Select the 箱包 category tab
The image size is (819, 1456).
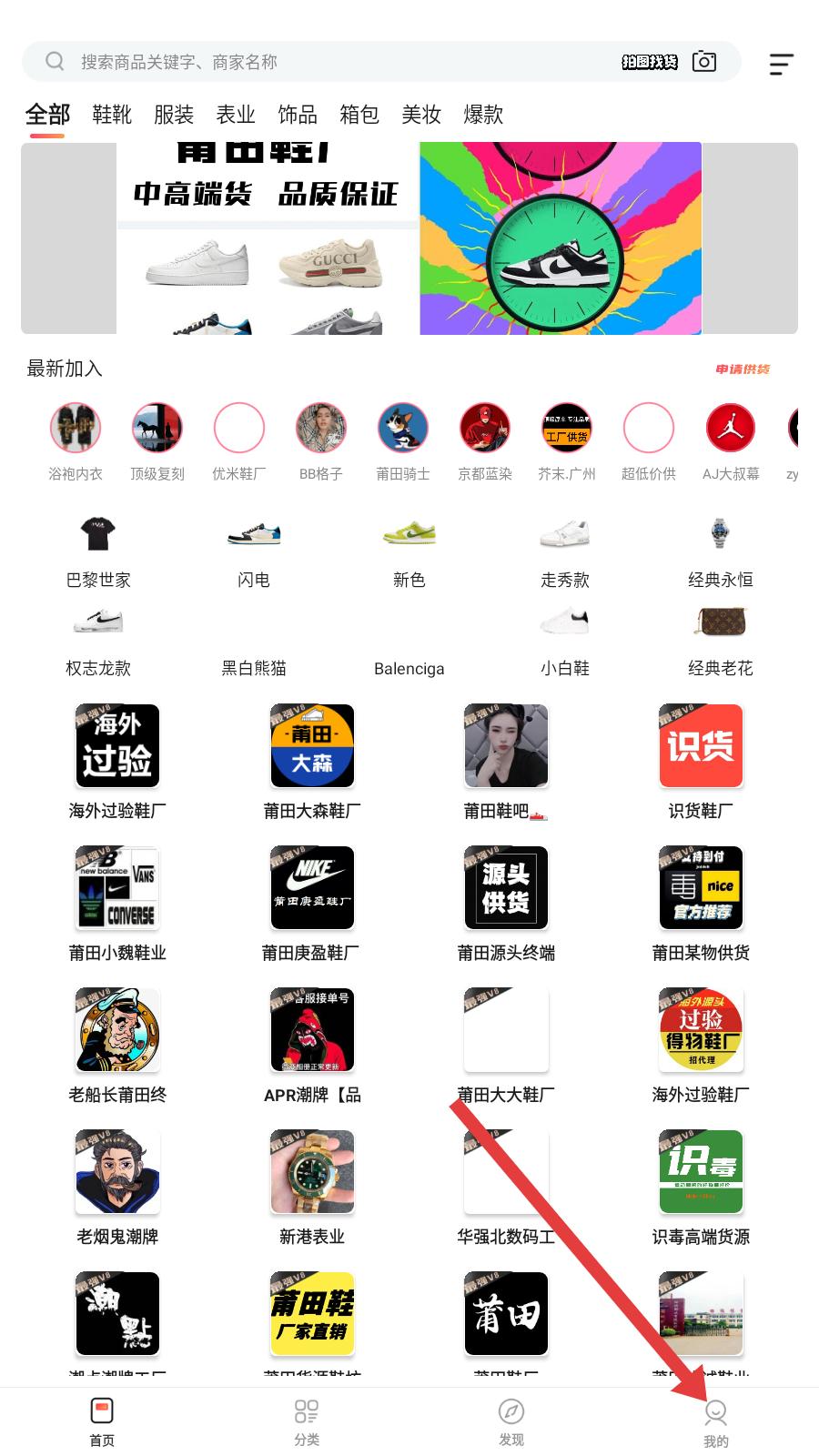point(359,115)
